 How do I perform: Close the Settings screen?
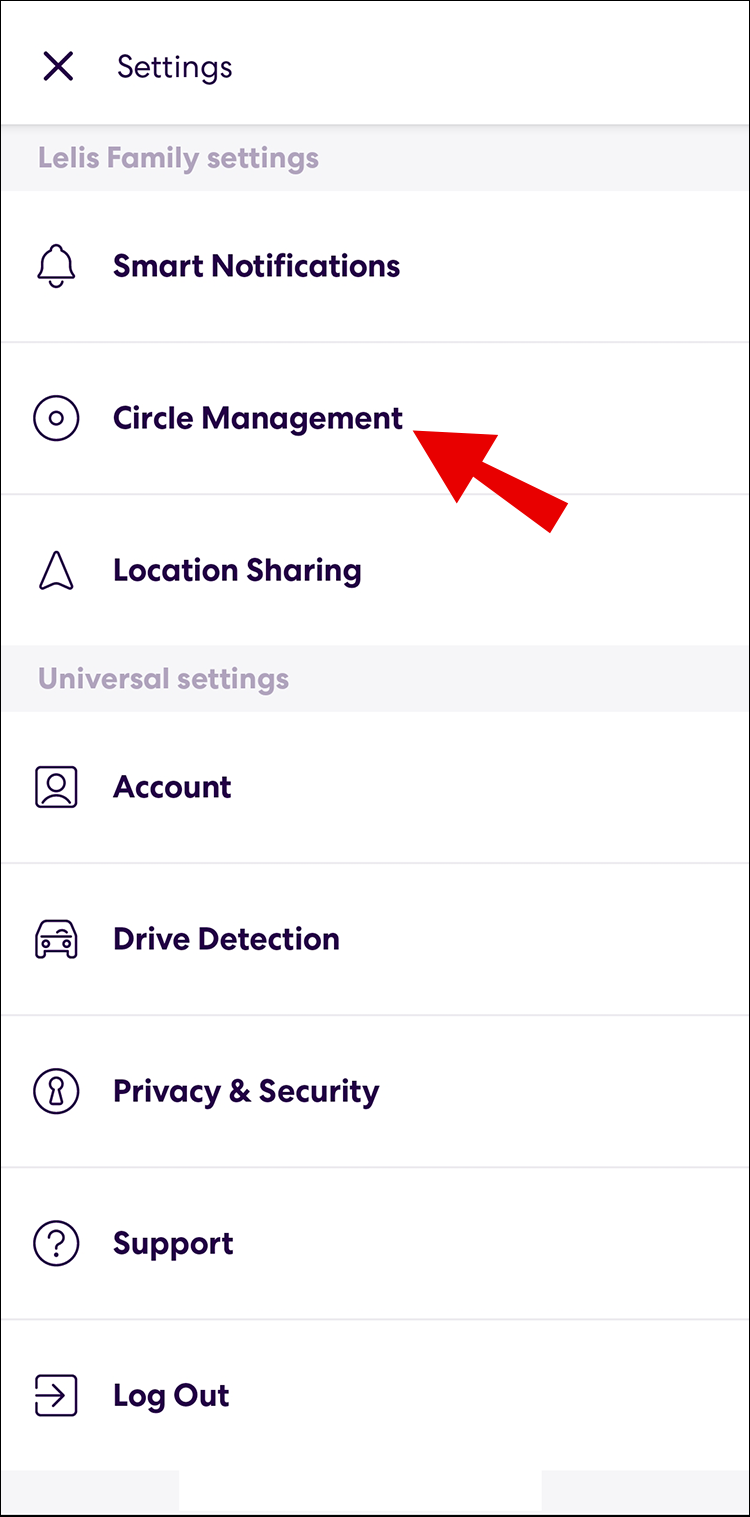[x=58, y=67]
